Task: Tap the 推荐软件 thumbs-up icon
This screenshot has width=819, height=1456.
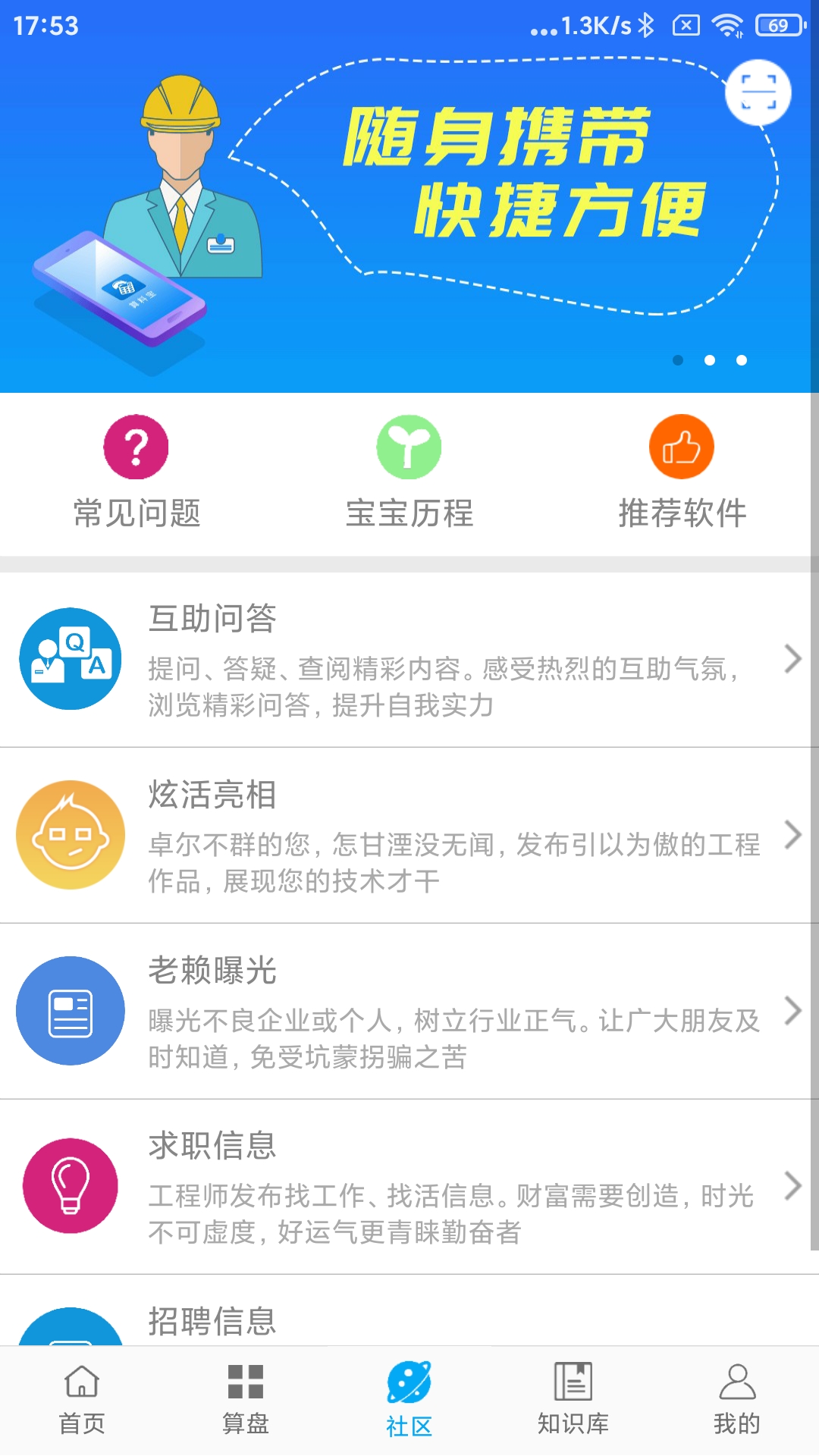Action: coord(680,447)
